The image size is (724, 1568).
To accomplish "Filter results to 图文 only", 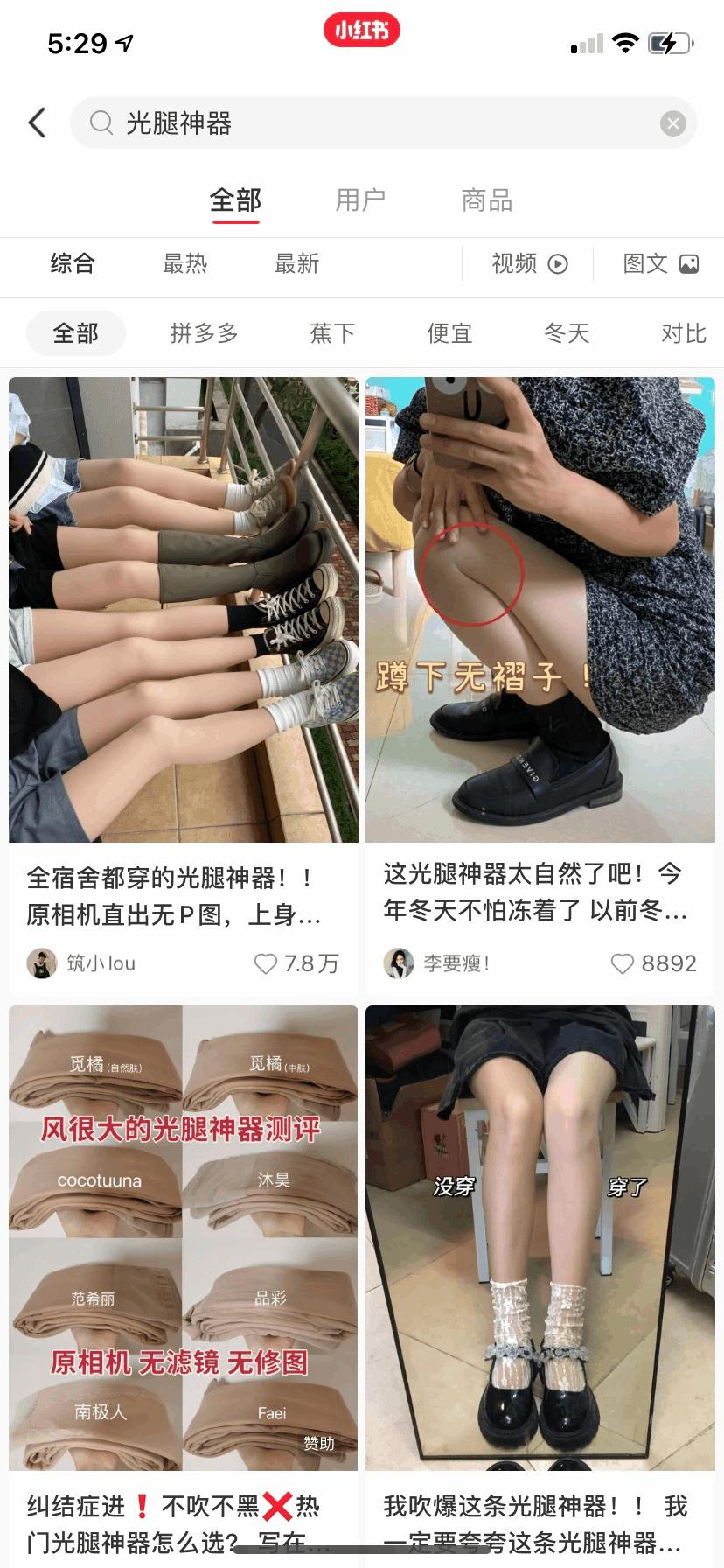I will point(660,263).
